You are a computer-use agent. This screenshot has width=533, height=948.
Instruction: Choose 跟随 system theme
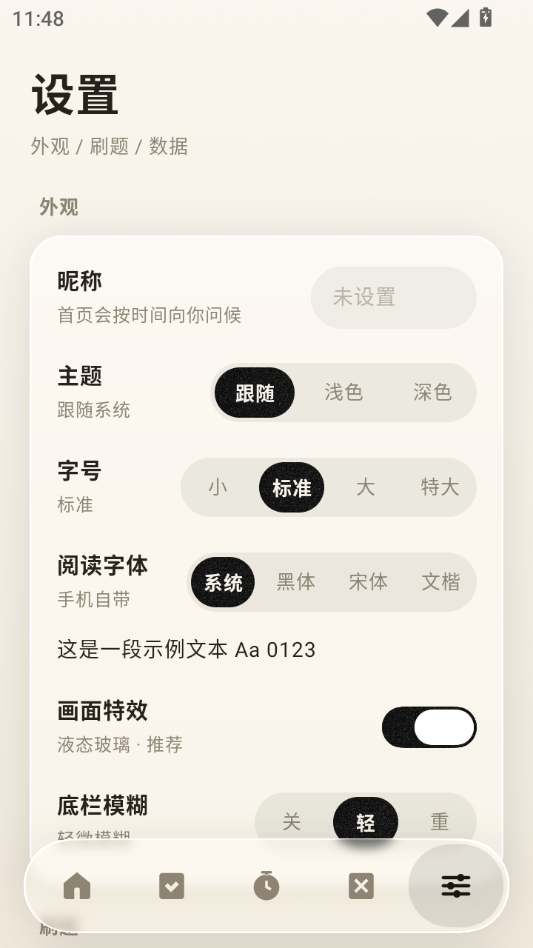[x=254, y=392]
